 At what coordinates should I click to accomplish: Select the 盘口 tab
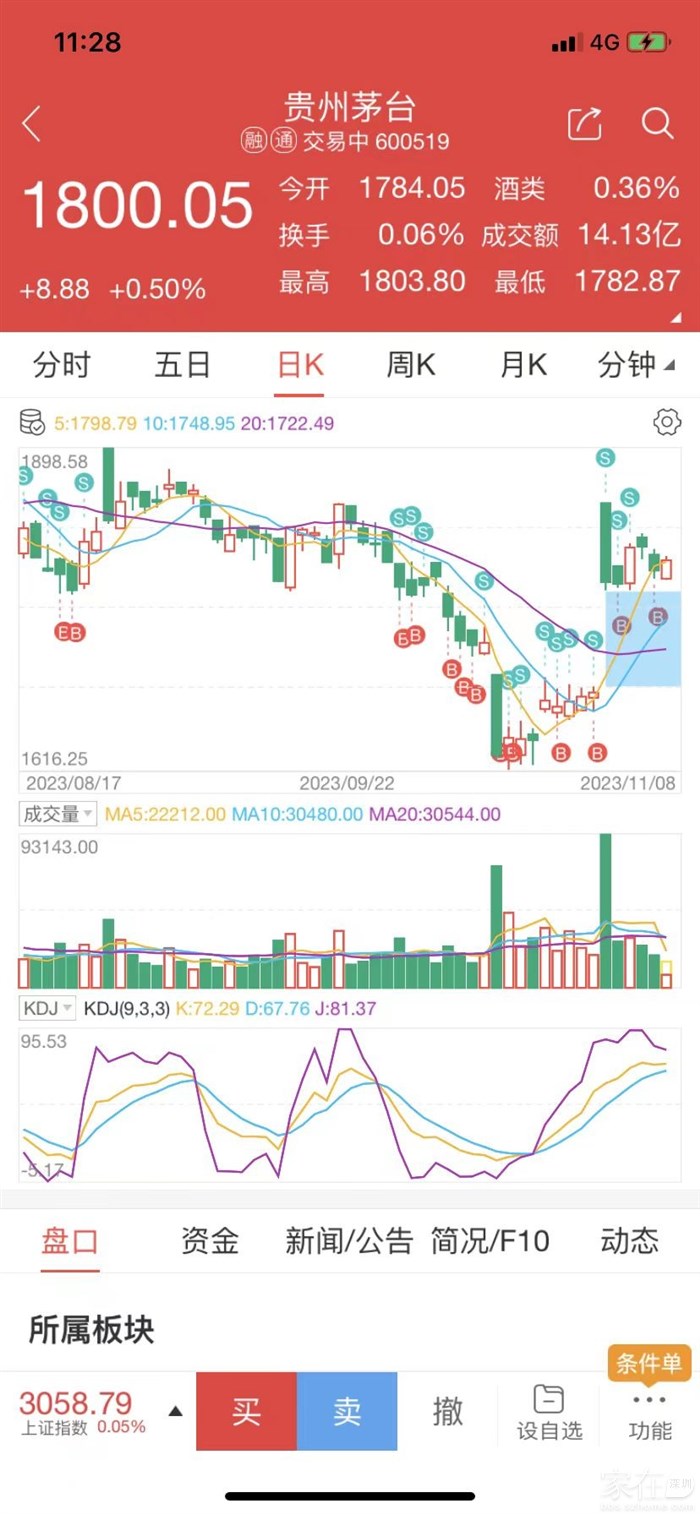pyautogui.click(x=70, y=1242)
